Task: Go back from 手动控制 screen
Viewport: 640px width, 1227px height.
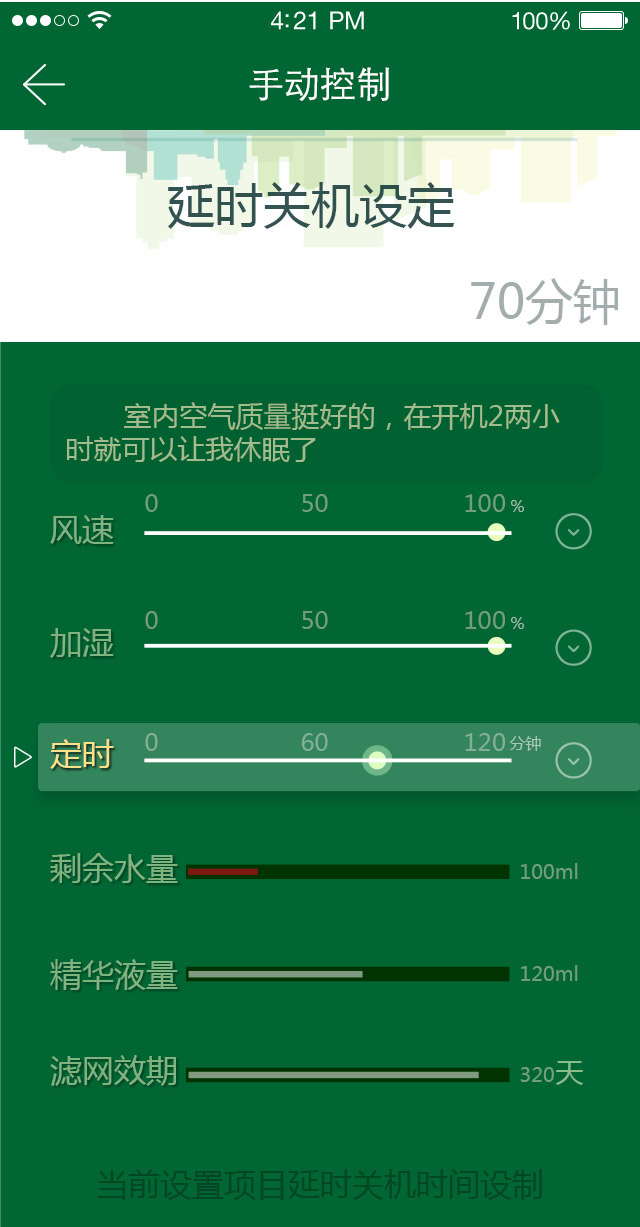Action: (43, 86)
